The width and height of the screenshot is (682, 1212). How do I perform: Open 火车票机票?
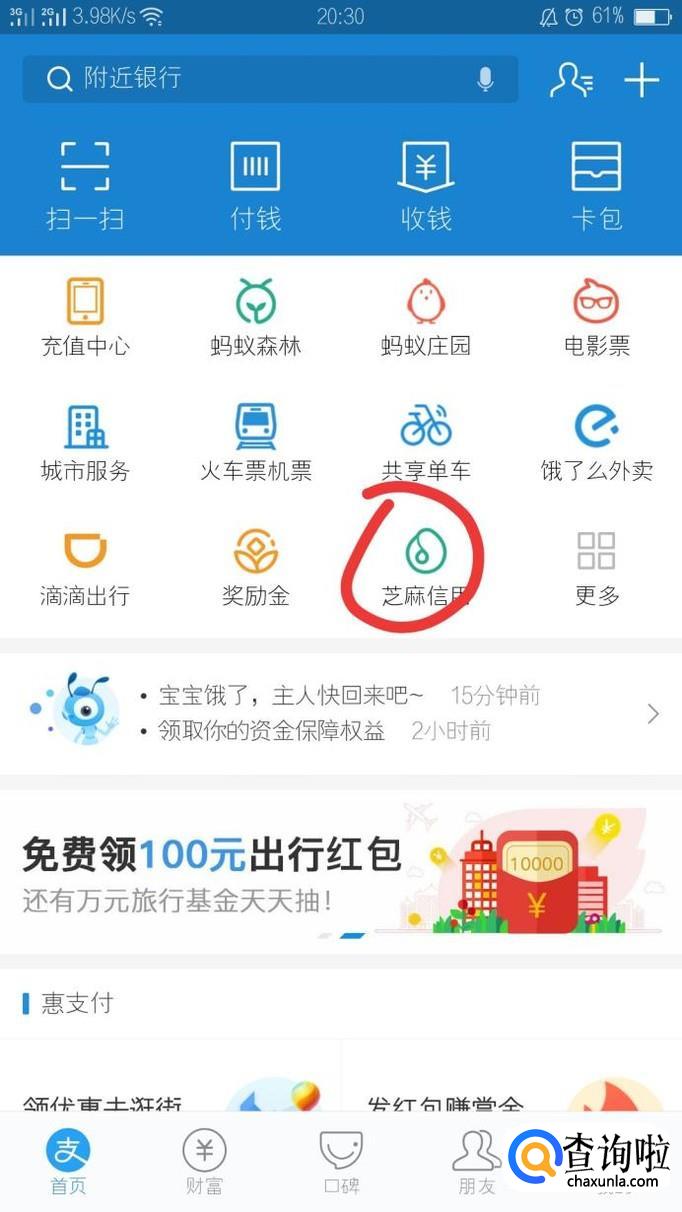point(256,442)
